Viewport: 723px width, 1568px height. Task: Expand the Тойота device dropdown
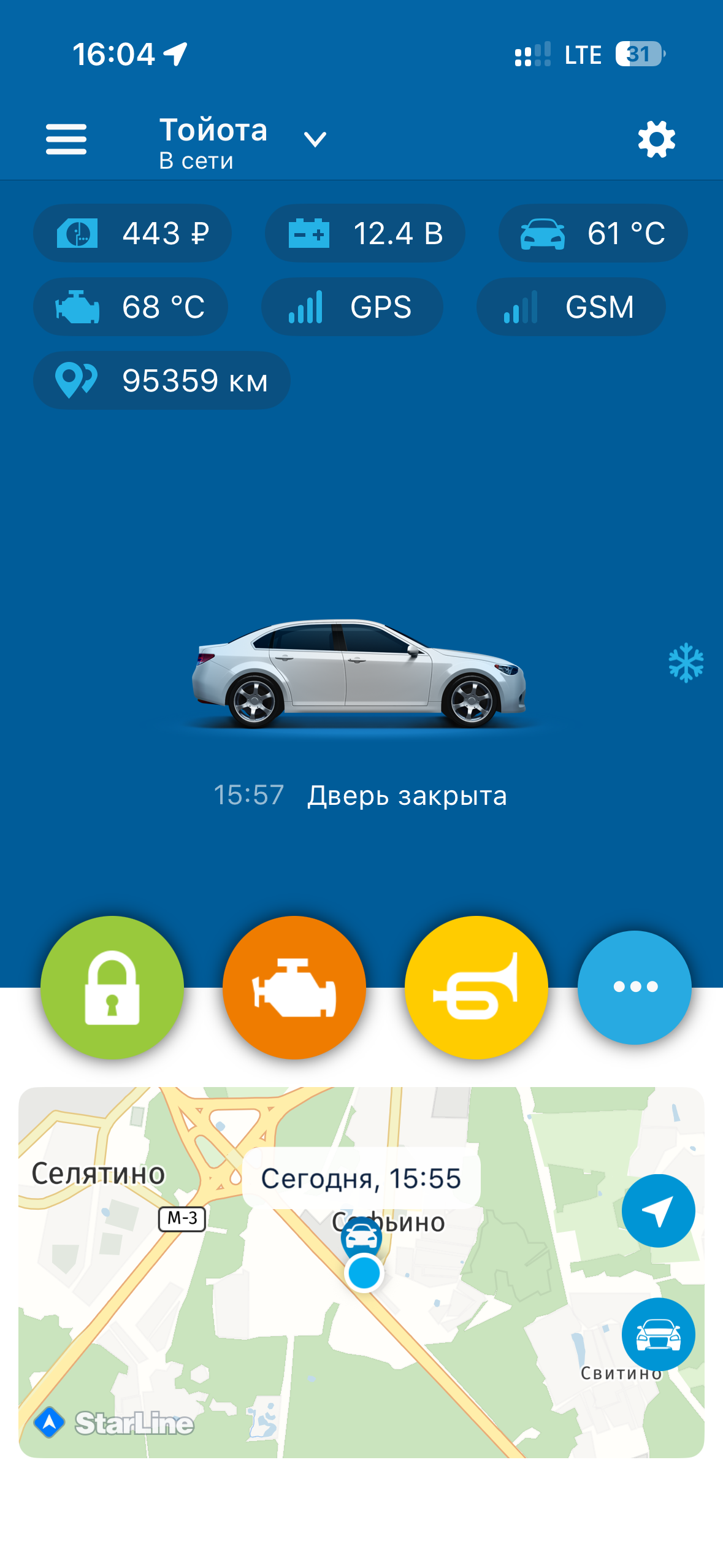point(315,140)
